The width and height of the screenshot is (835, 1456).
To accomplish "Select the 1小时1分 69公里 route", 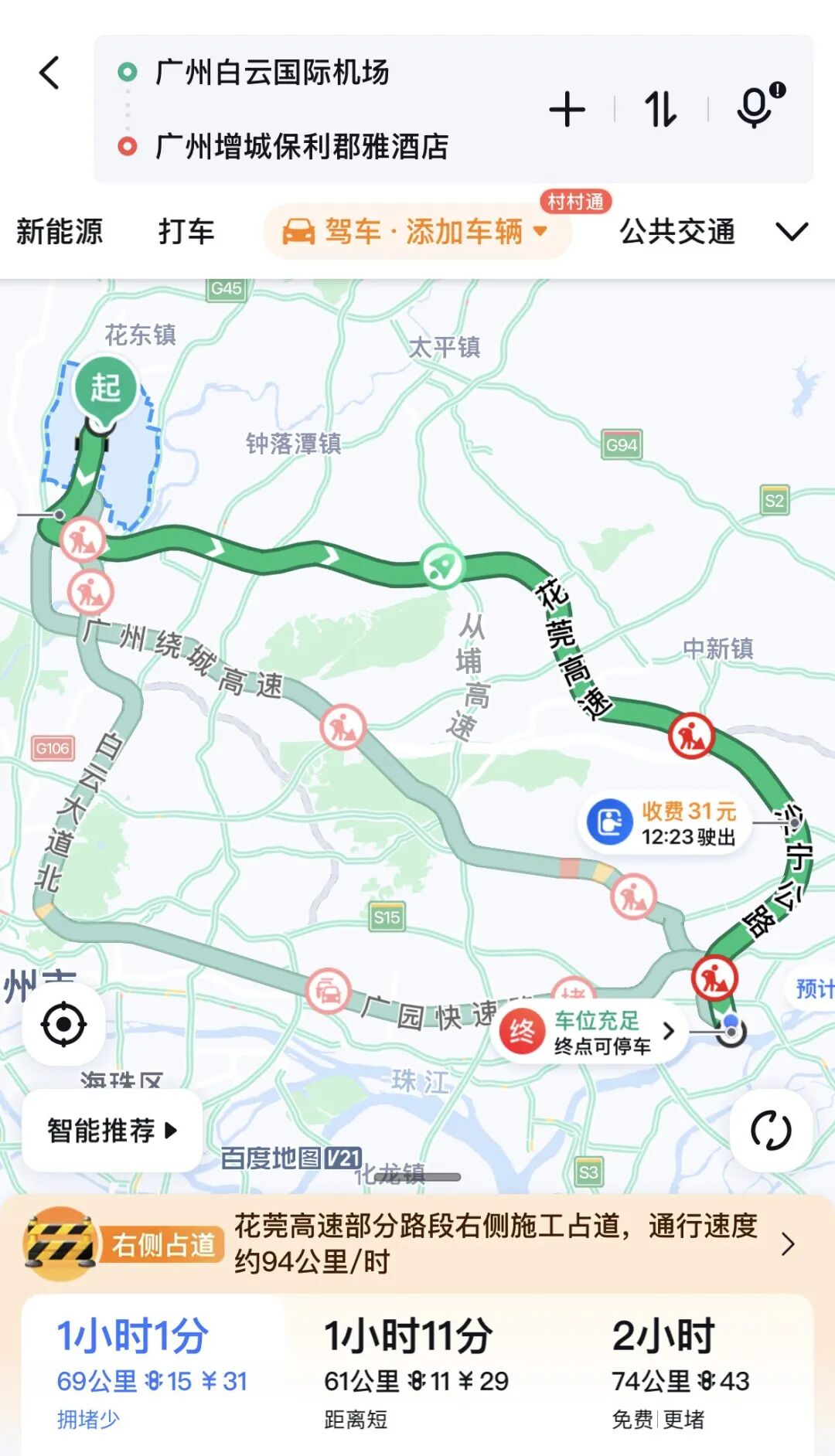I will click(152, 1373).
